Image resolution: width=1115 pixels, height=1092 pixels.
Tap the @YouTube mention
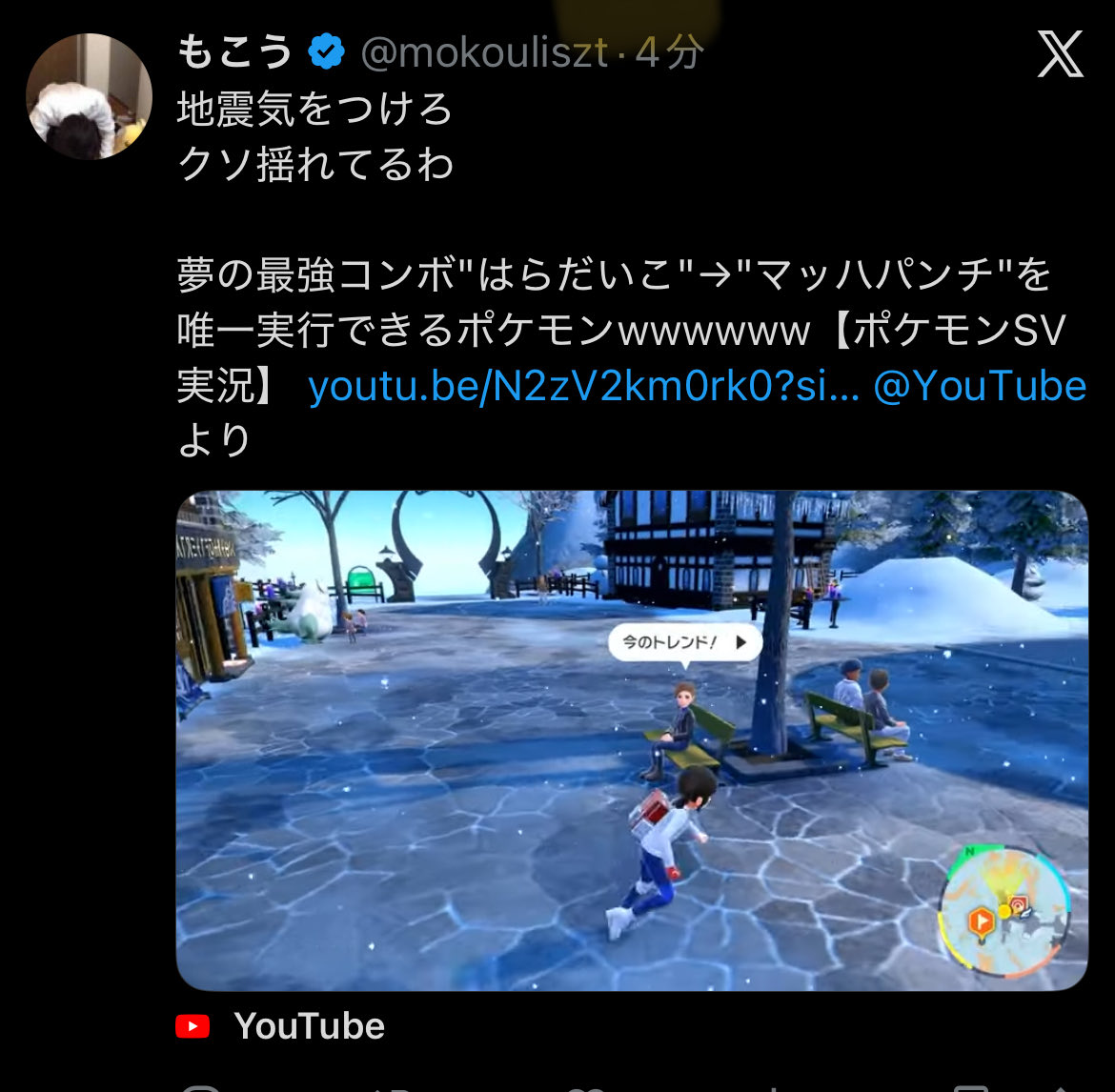980,387
